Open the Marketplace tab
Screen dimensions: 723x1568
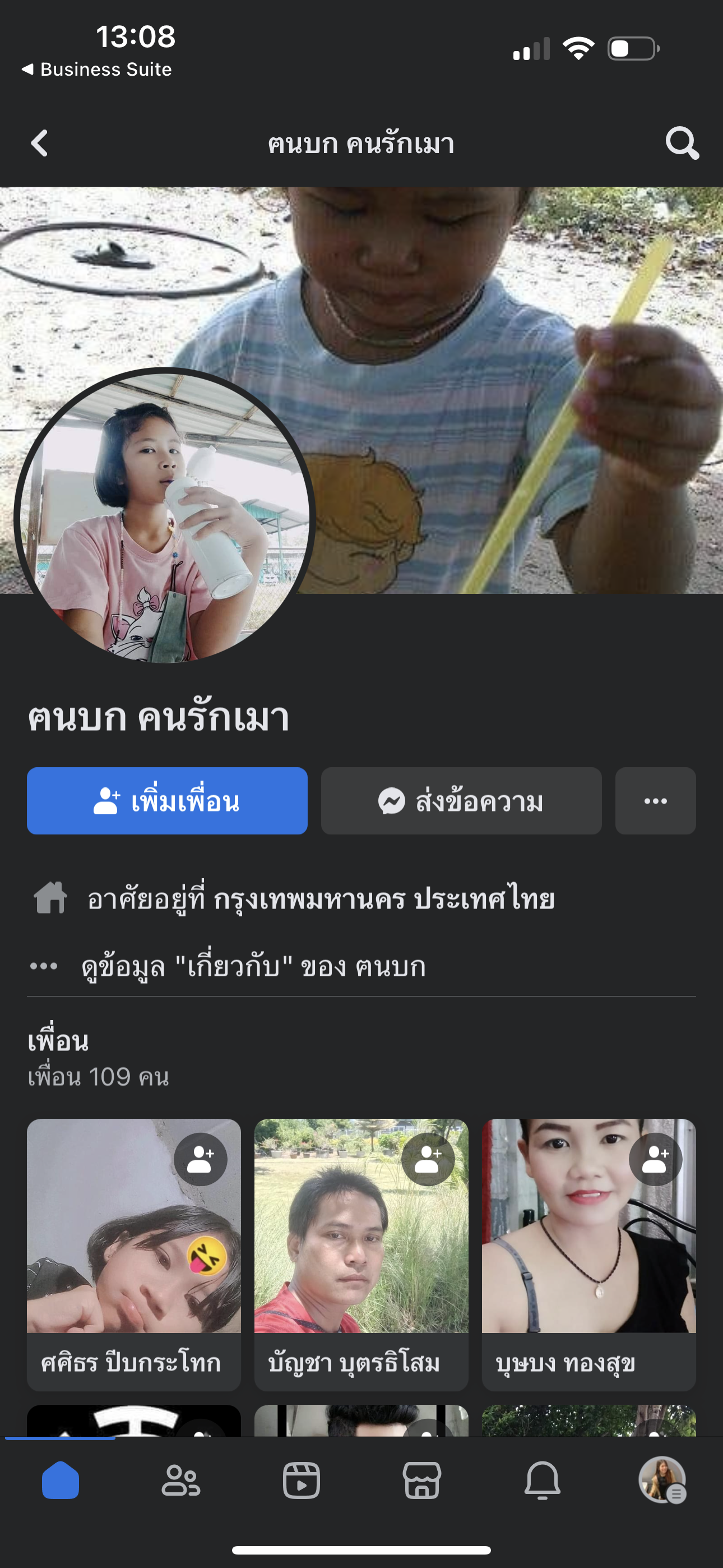(x=421, y=1481)
